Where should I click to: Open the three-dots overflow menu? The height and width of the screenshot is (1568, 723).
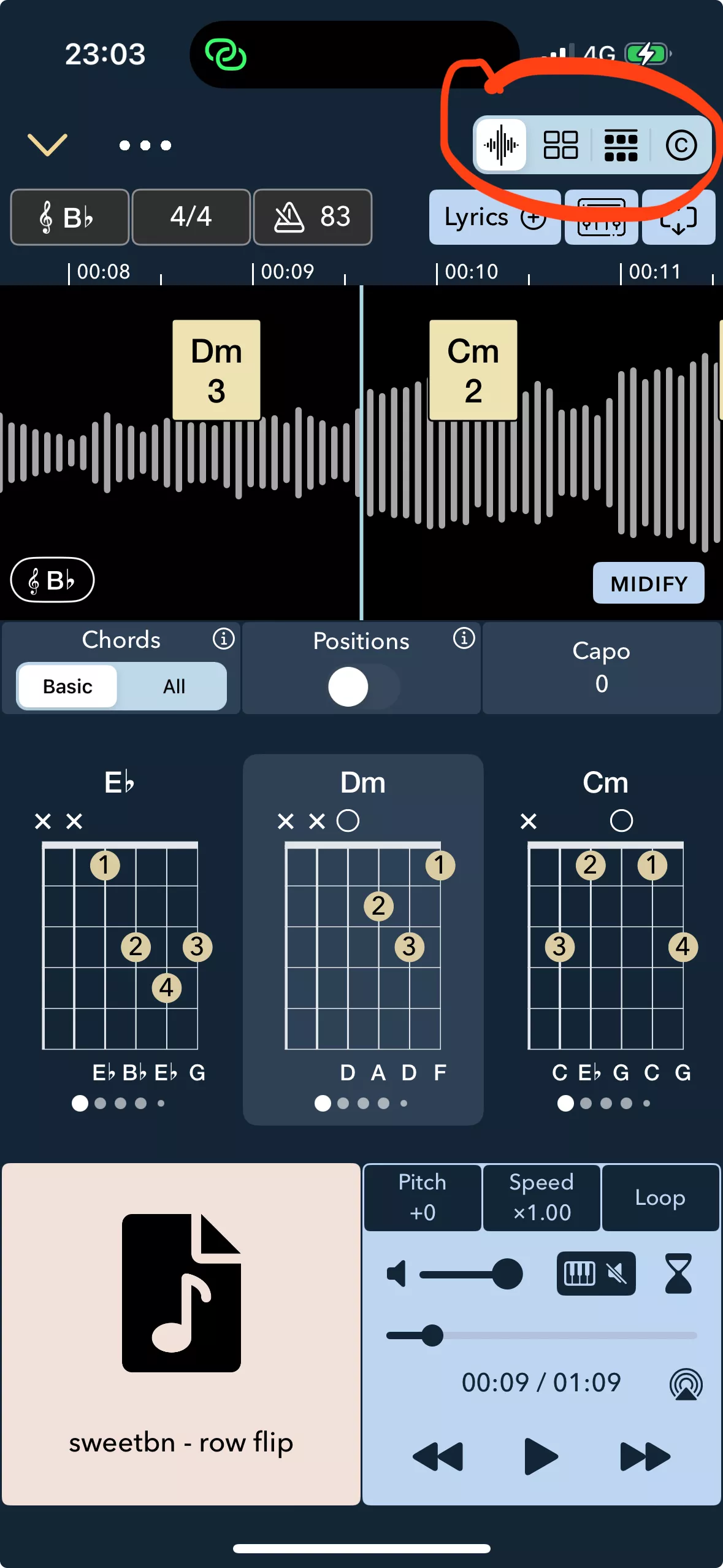(x=145, y=145)
